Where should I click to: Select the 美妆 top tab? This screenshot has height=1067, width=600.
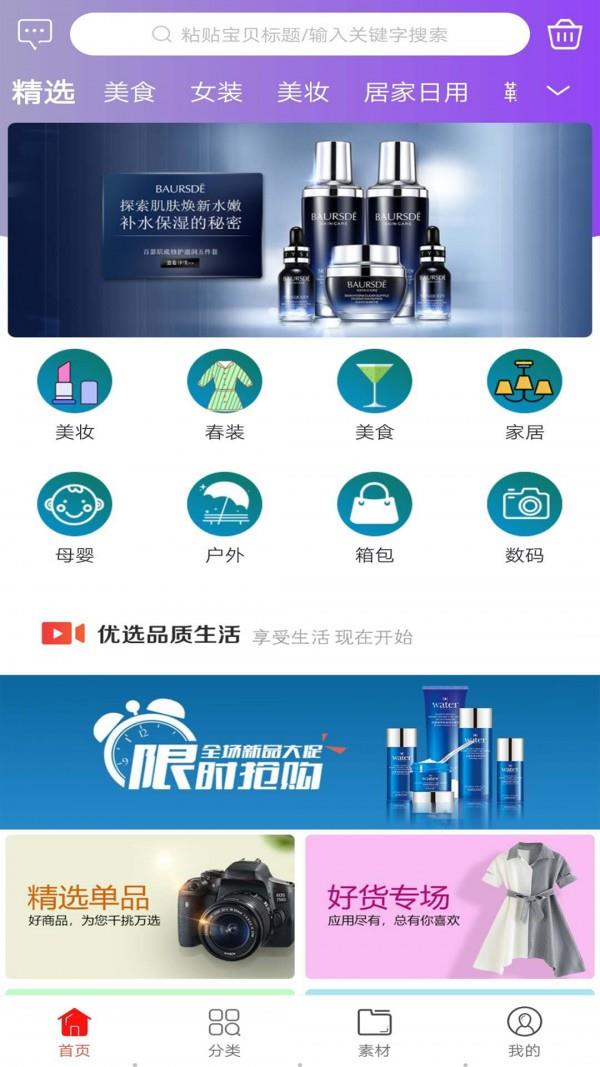coord(303,93)
